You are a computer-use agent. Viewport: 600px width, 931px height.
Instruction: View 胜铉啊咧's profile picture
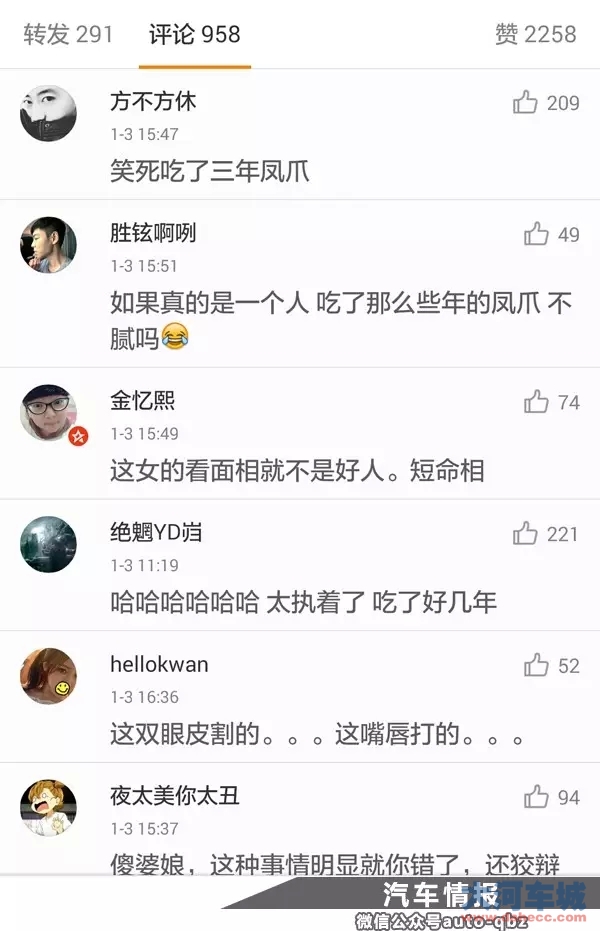tap(48, 245)
